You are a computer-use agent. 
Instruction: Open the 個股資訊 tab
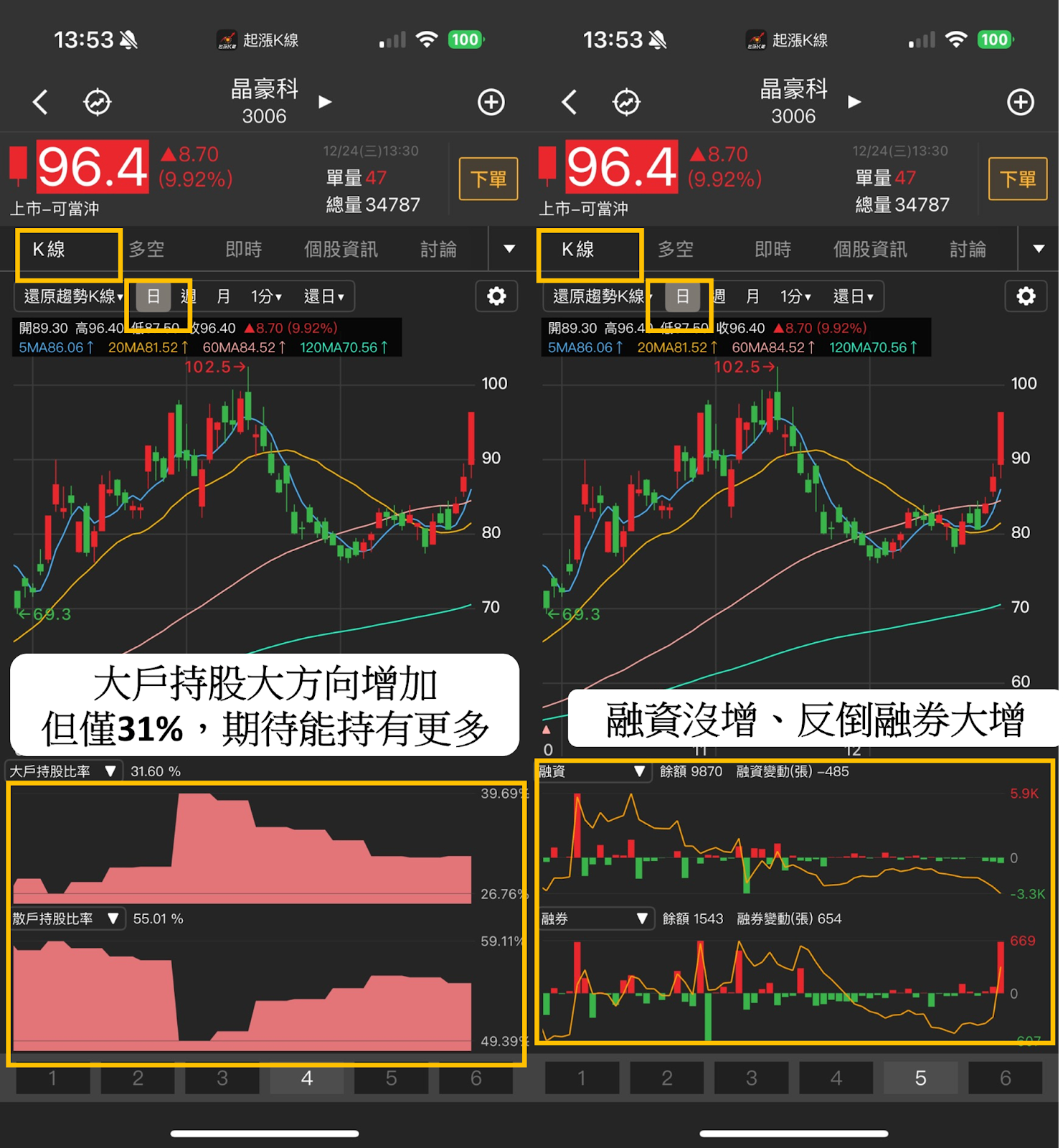click(x=340, y=249)
